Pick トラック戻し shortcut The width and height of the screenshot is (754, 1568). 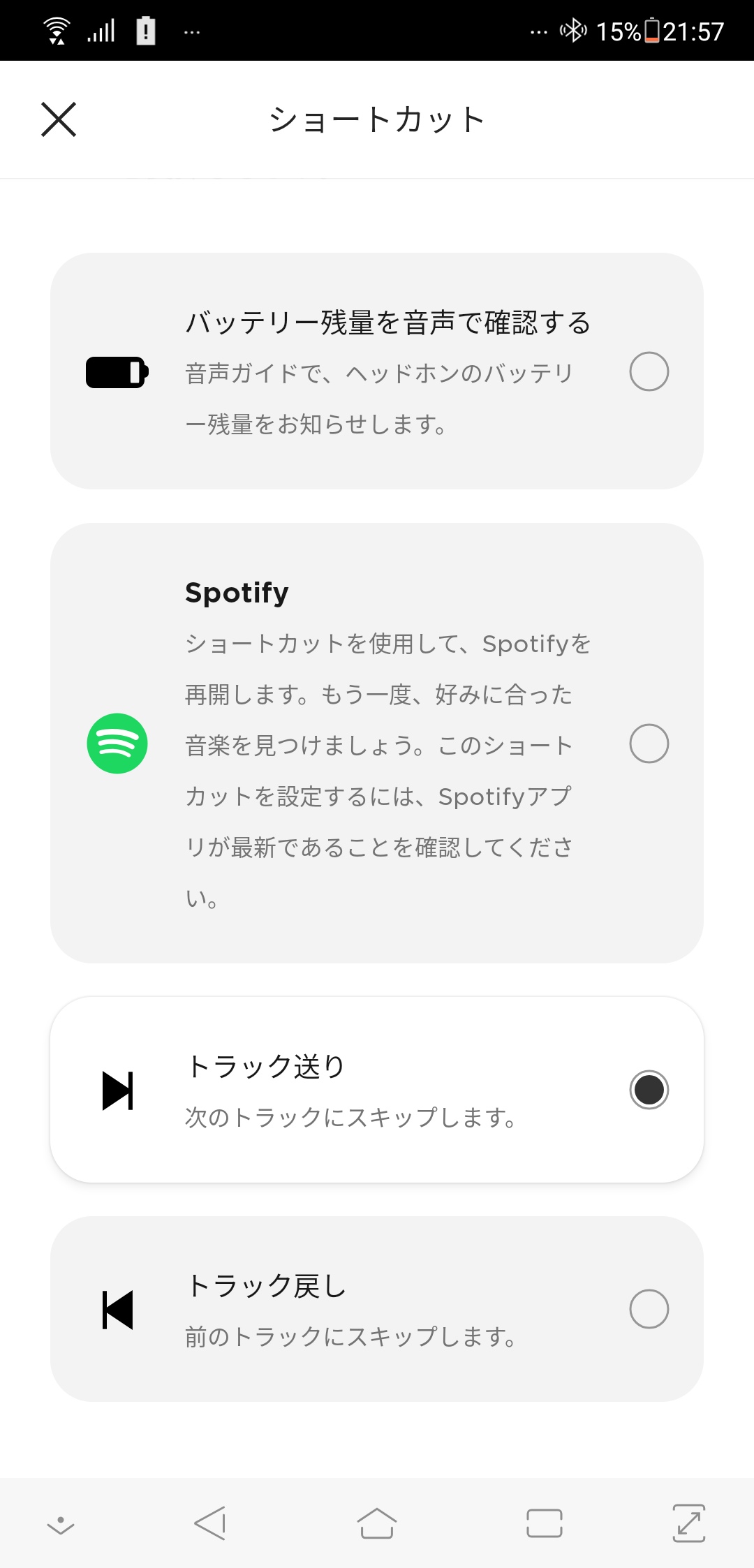(x=377, y=1308)
